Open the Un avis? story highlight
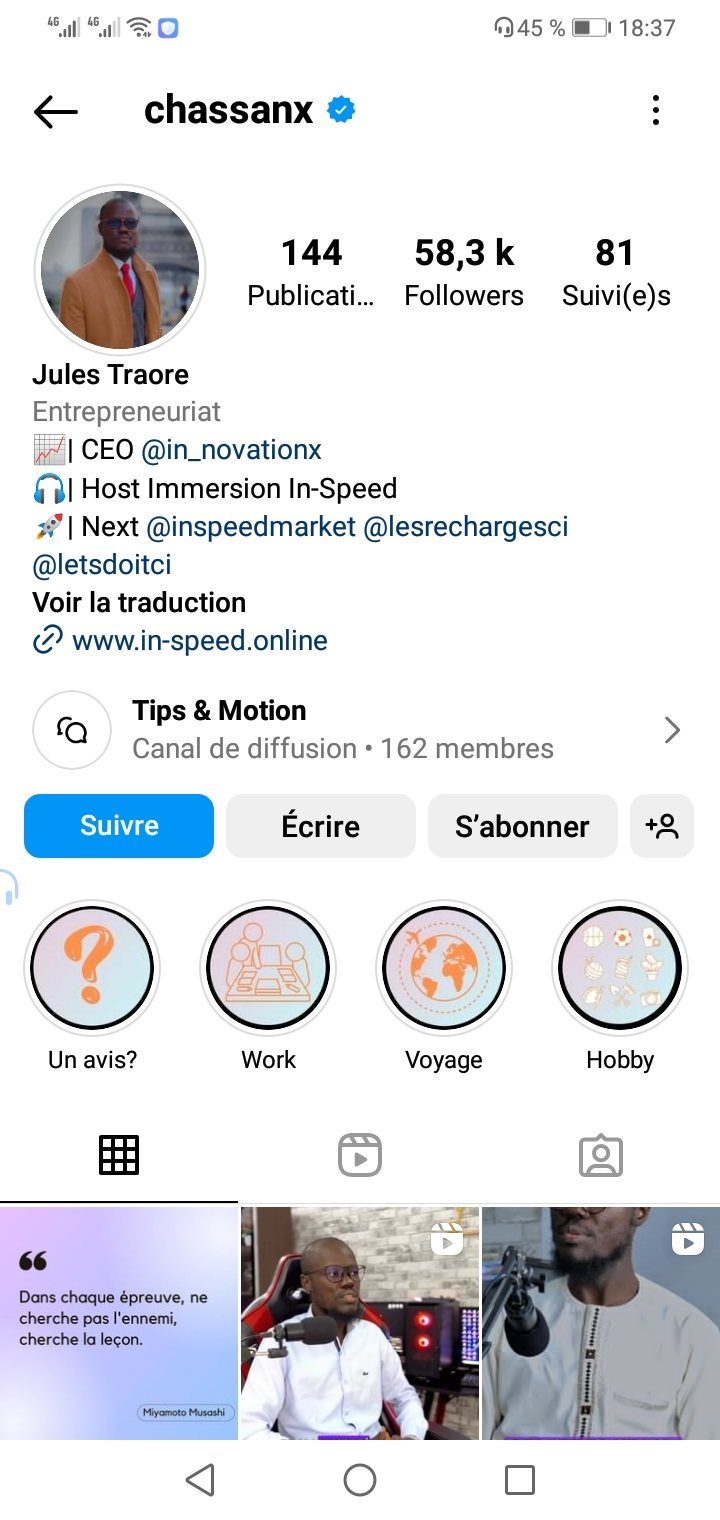Viewport: 720px width, 1520px height. pos(92,968)
